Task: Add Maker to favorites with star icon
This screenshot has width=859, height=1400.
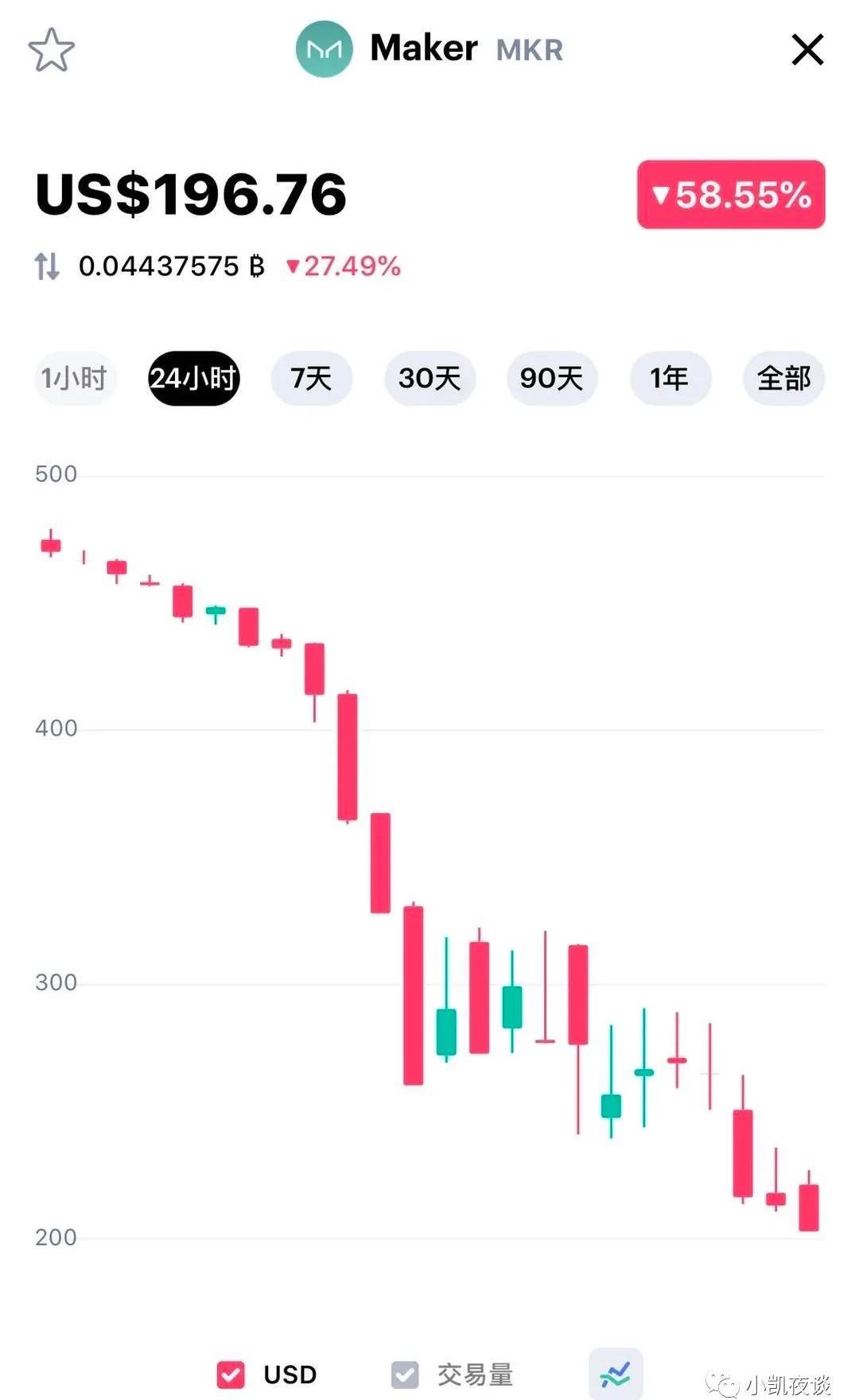Action: pyautogui.click(x=52, y=50)
